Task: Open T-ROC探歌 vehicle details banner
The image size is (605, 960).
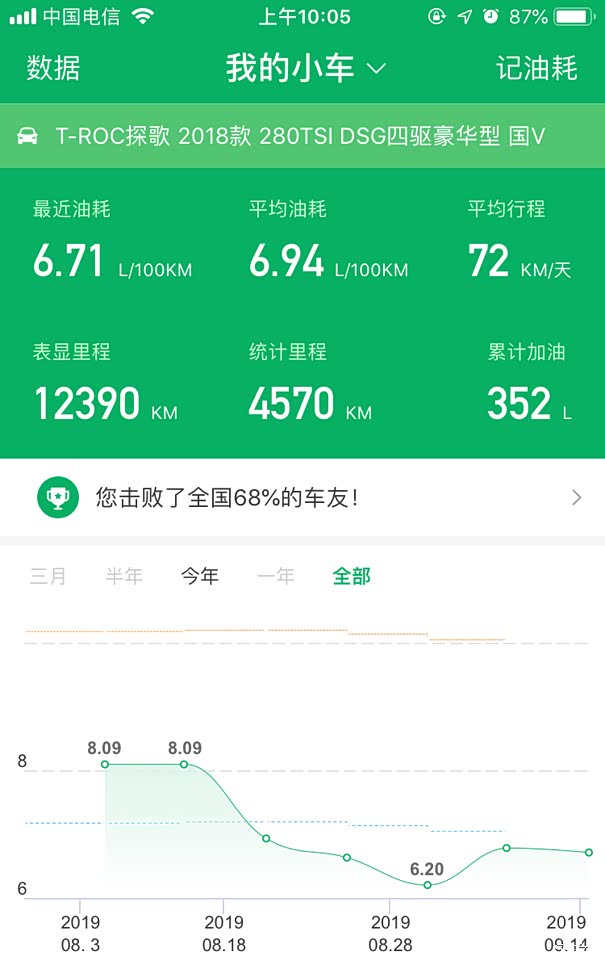Action: [x=302, y=137]
